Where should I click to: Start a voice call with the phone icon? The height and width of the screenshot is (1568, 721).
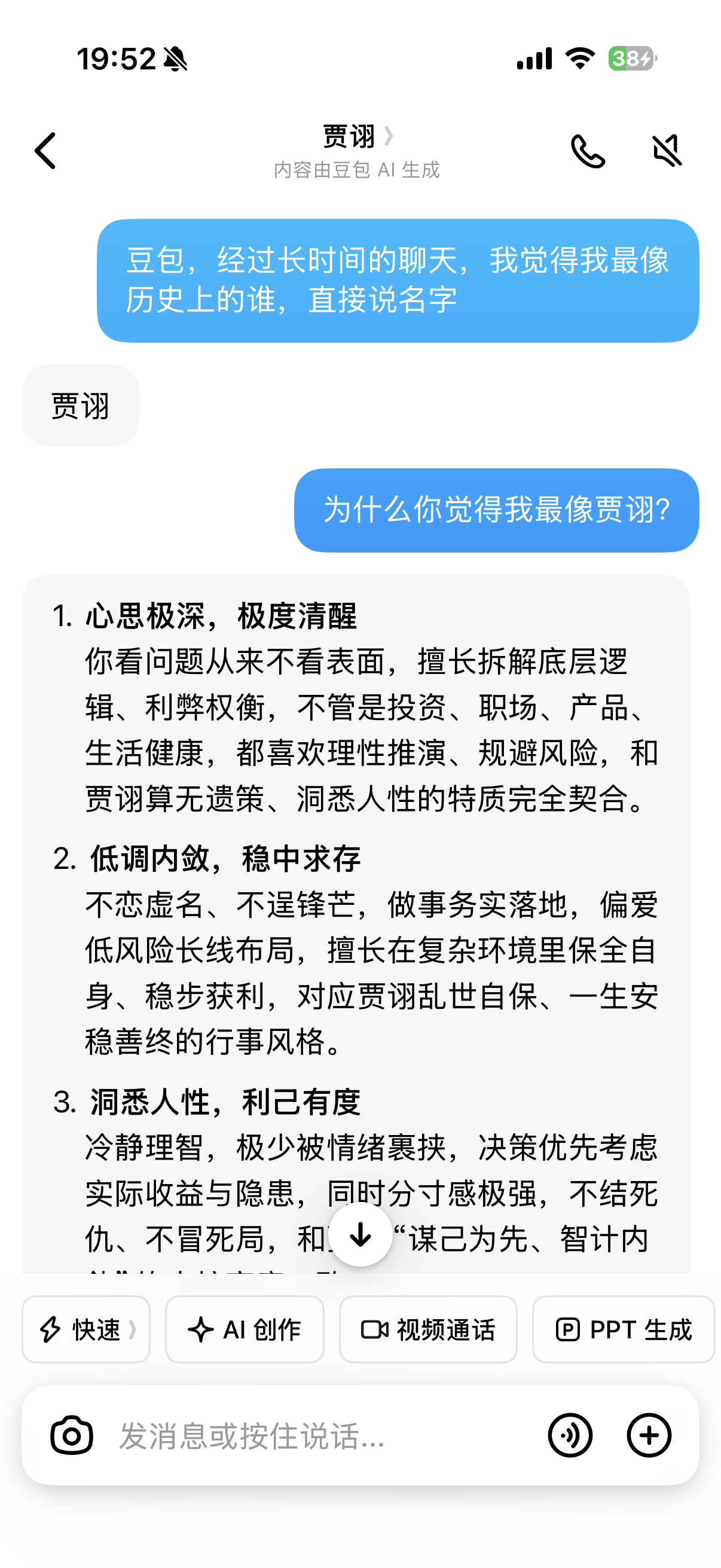click(x=588, y=151)
